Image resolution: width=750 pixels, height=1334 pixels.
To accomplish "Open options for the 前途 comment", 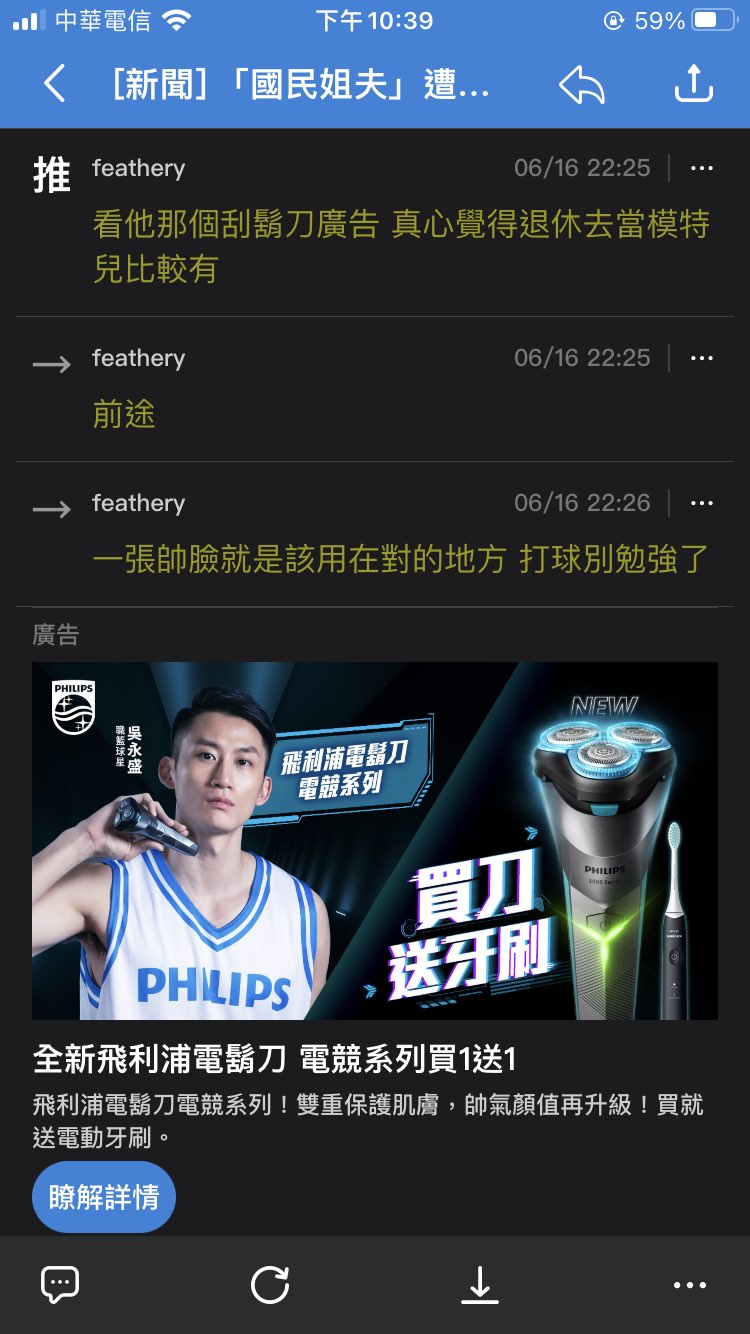I will 702,358.
